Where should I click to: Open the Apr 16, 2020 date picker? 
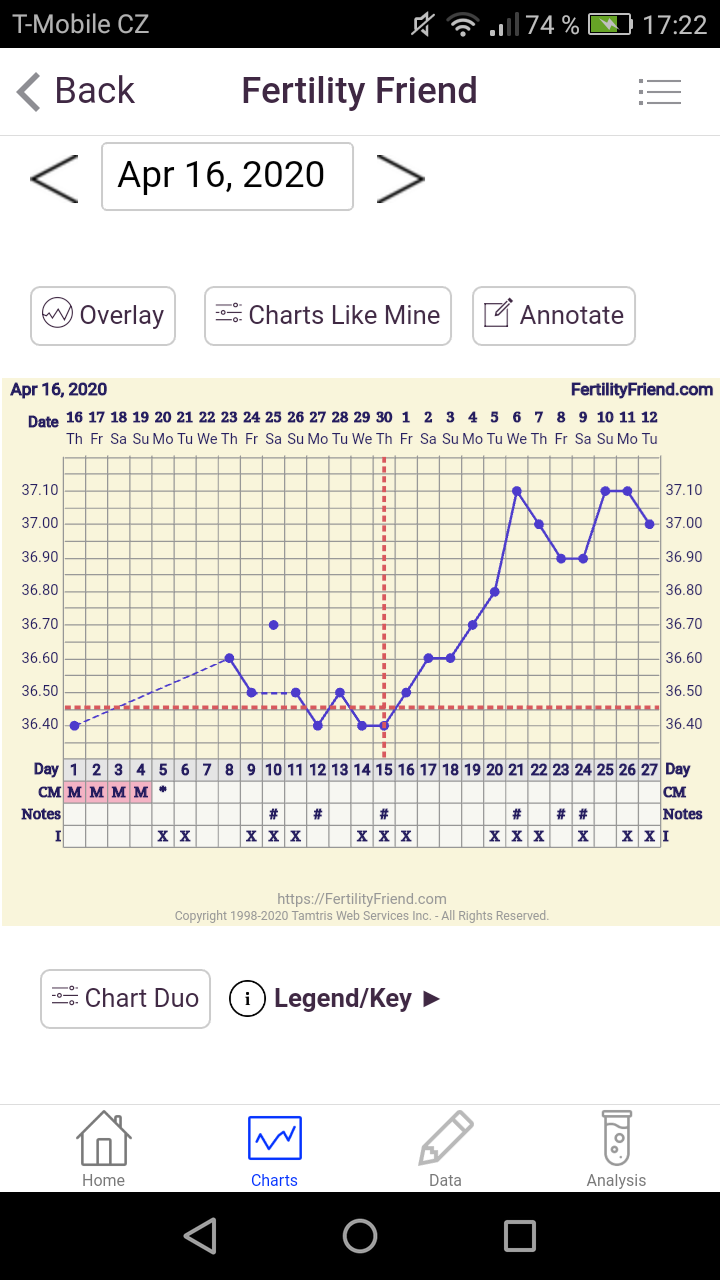pos(227,176)
